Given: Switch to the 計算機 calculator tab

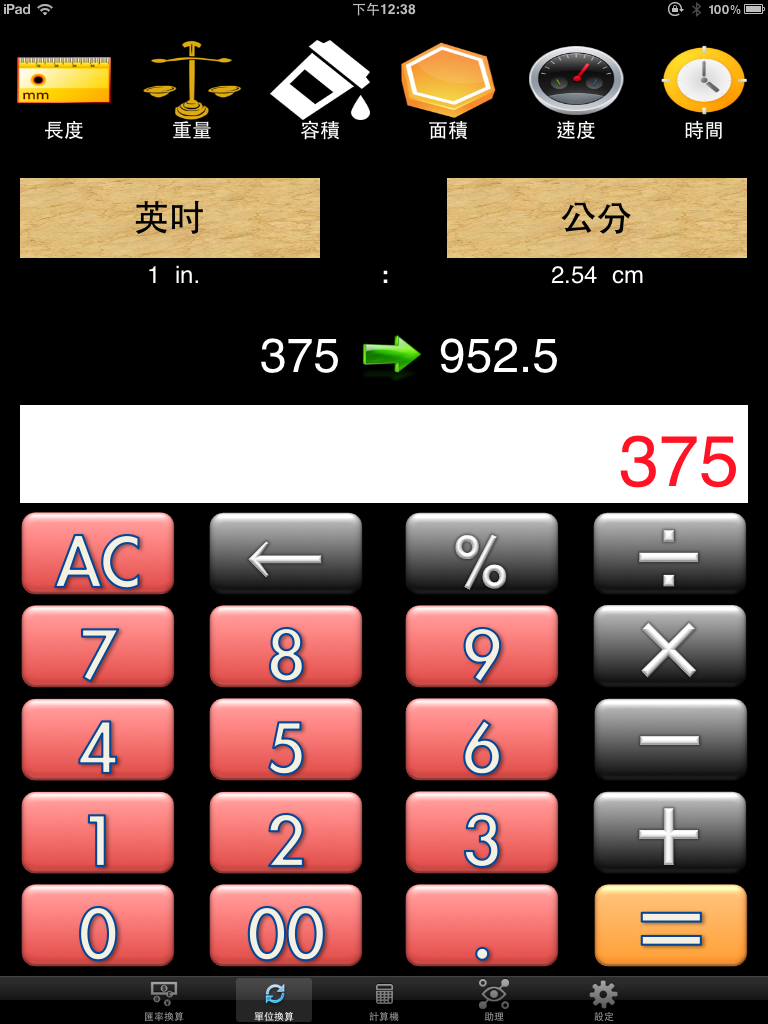Looking at the screenshot, I should 384,1000.
